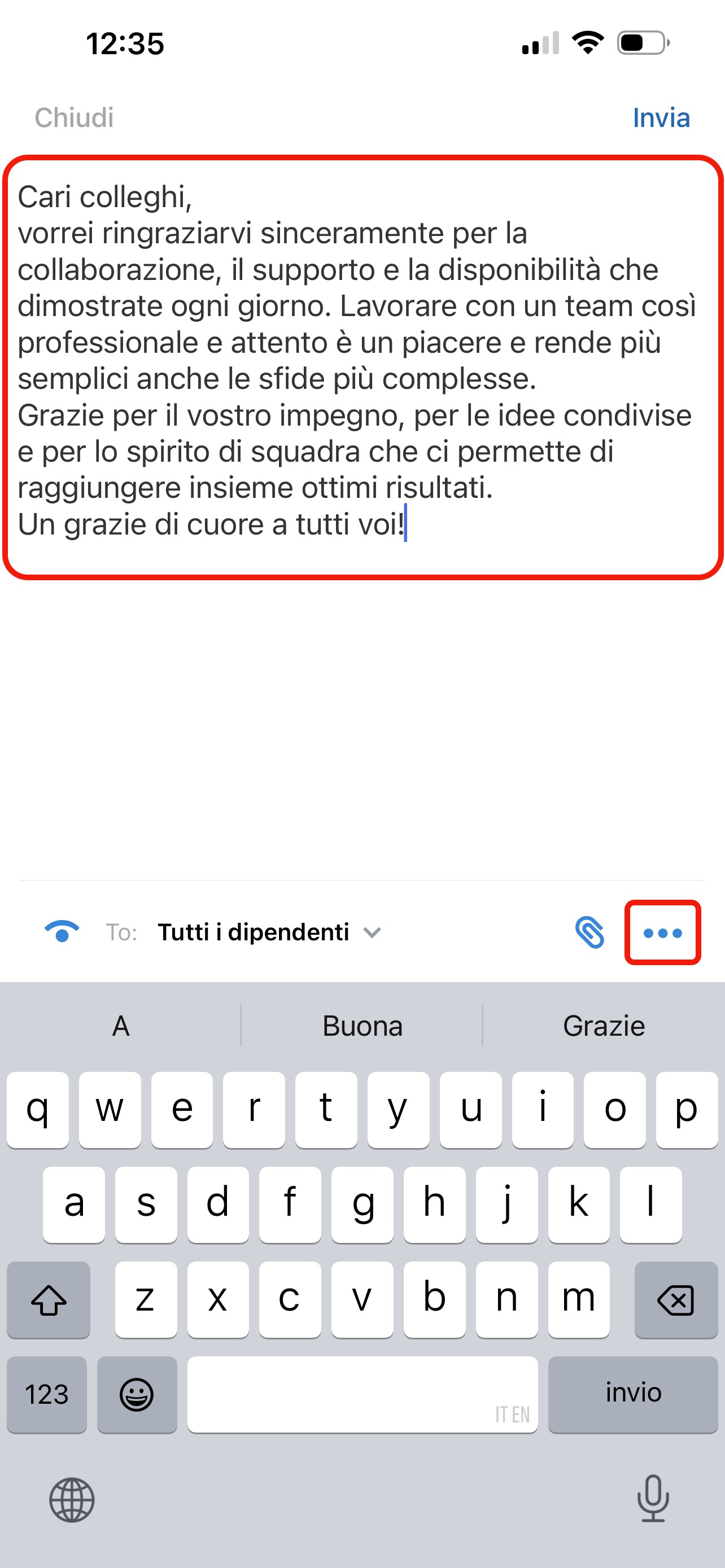Image resolution: width=725 pixels, height=1568 pixels.
Task: Change keyboard language with the globe
Action: [72, 1500]
